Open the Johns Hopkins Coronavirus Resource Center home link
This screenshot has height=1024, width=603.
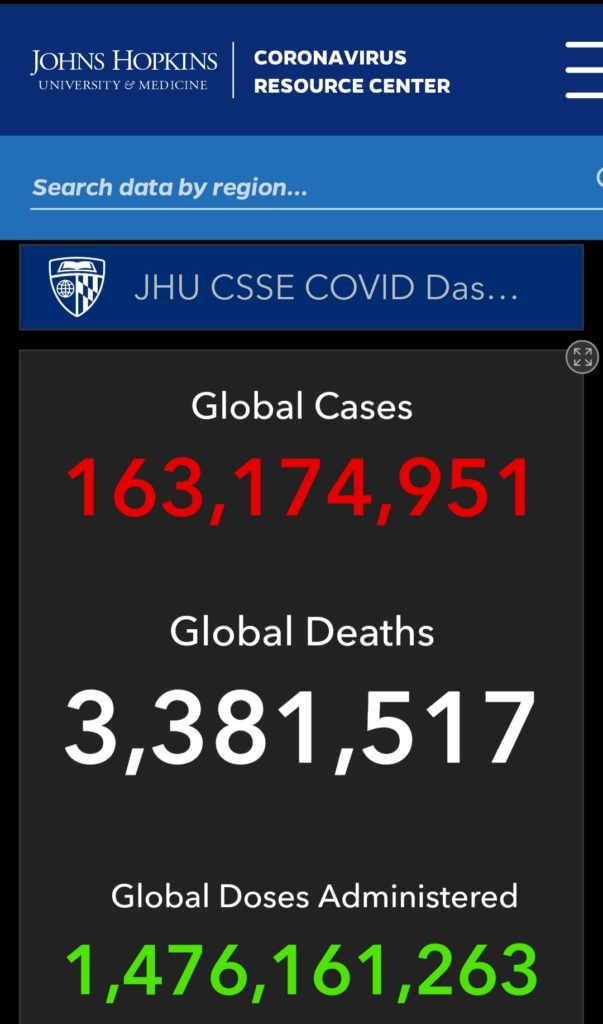click(x=240, y=71)
